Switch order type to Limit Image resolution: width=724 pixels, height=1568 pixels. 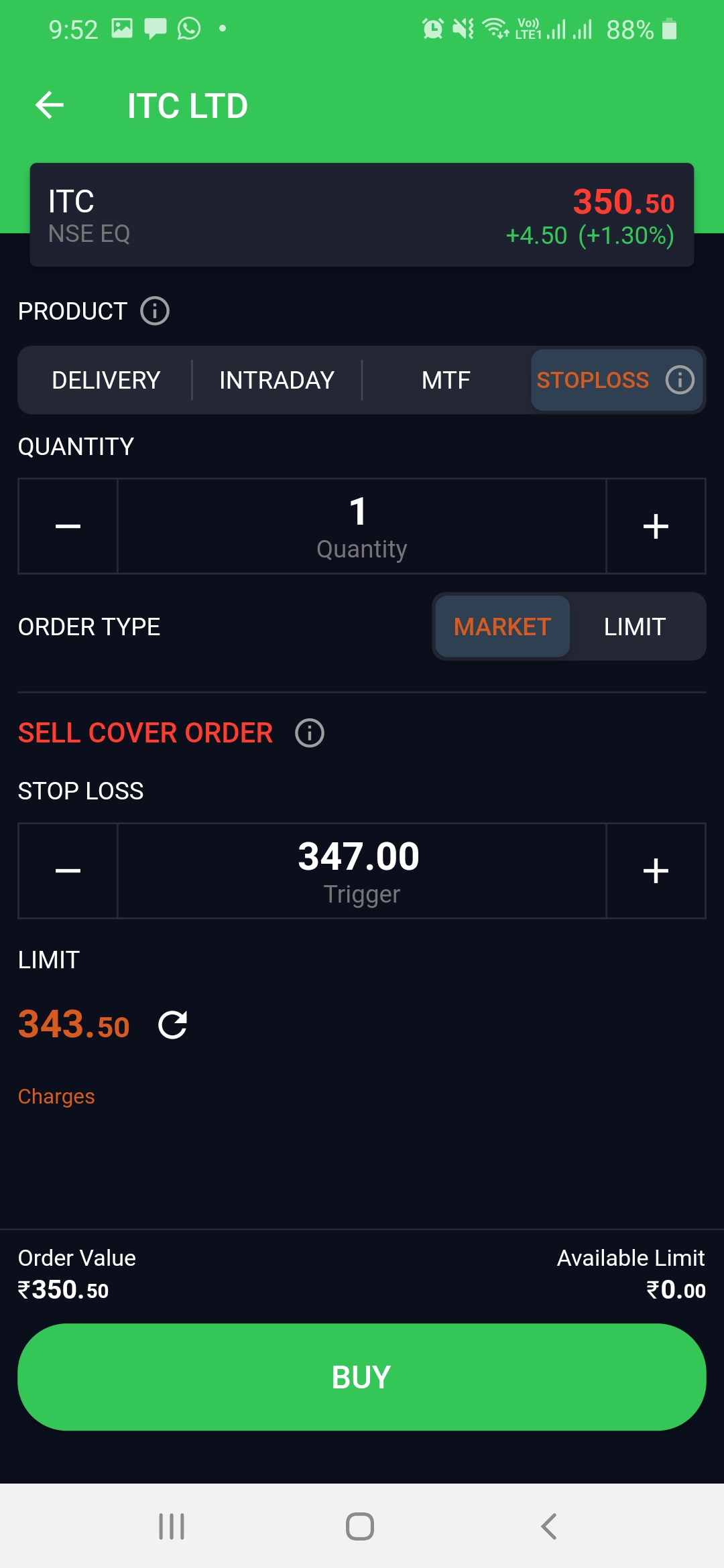tap(634, 627)
